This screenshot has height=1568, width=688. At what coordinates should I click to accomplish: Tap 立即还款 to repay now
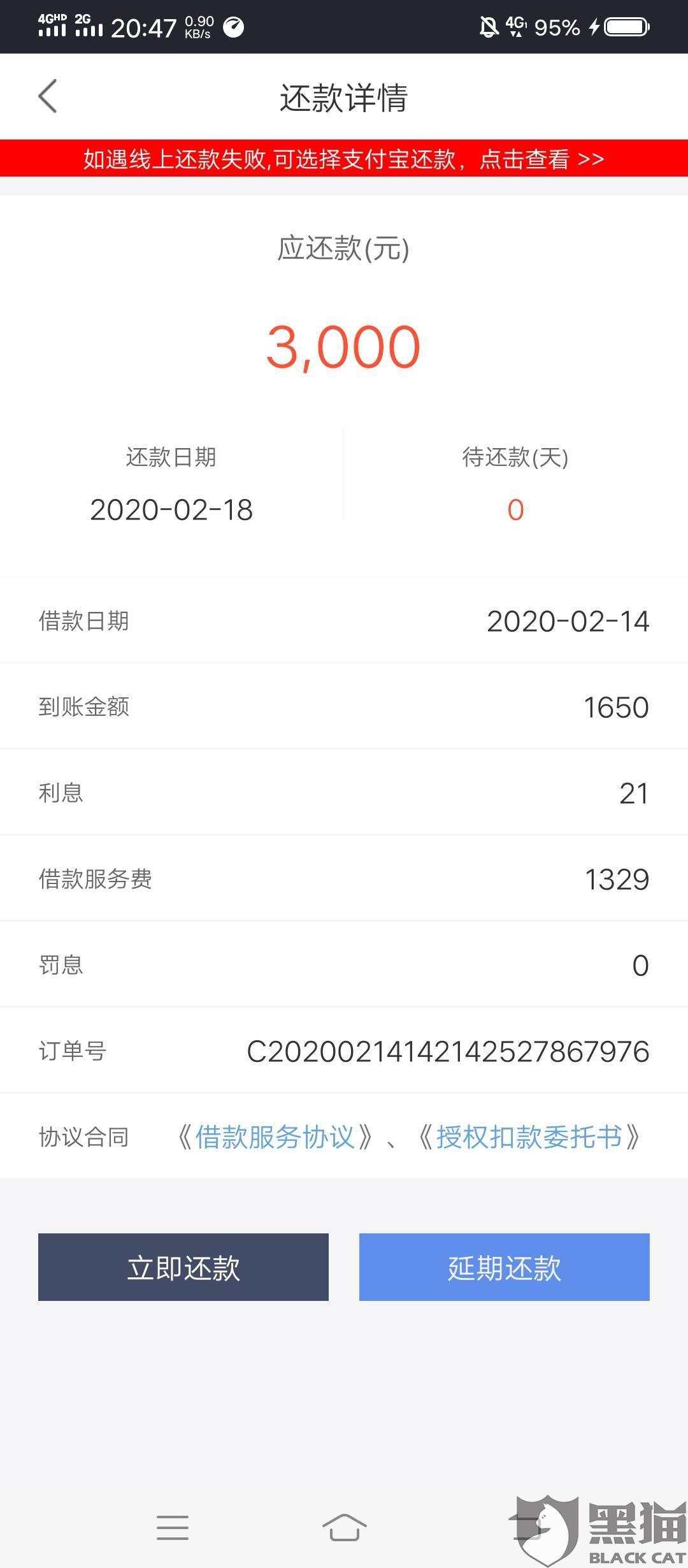183,1267
